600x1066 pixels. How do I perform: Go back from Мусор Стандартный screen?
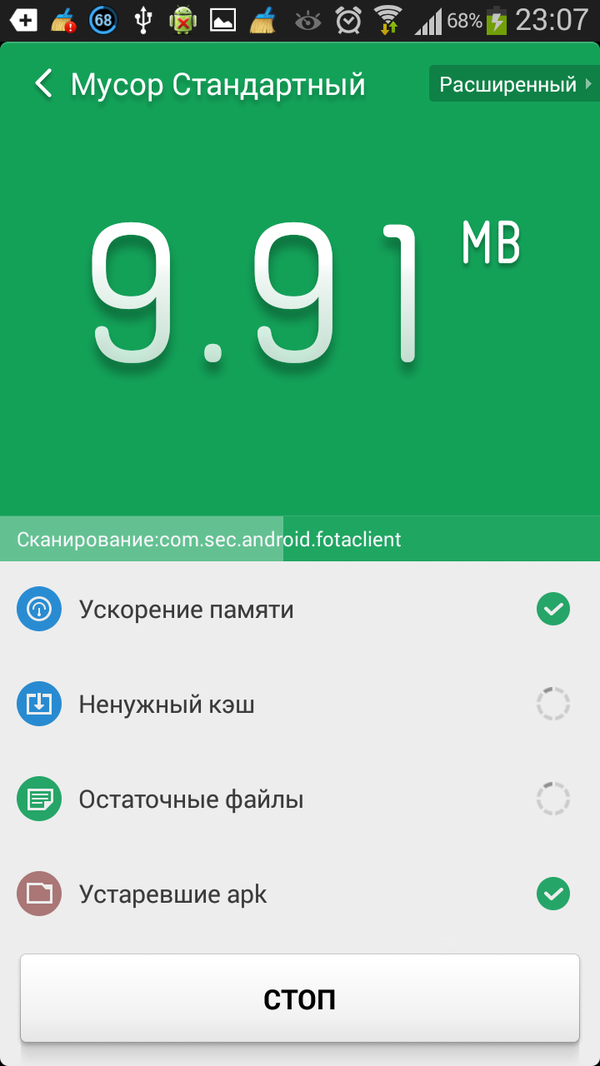coord(44,84)
